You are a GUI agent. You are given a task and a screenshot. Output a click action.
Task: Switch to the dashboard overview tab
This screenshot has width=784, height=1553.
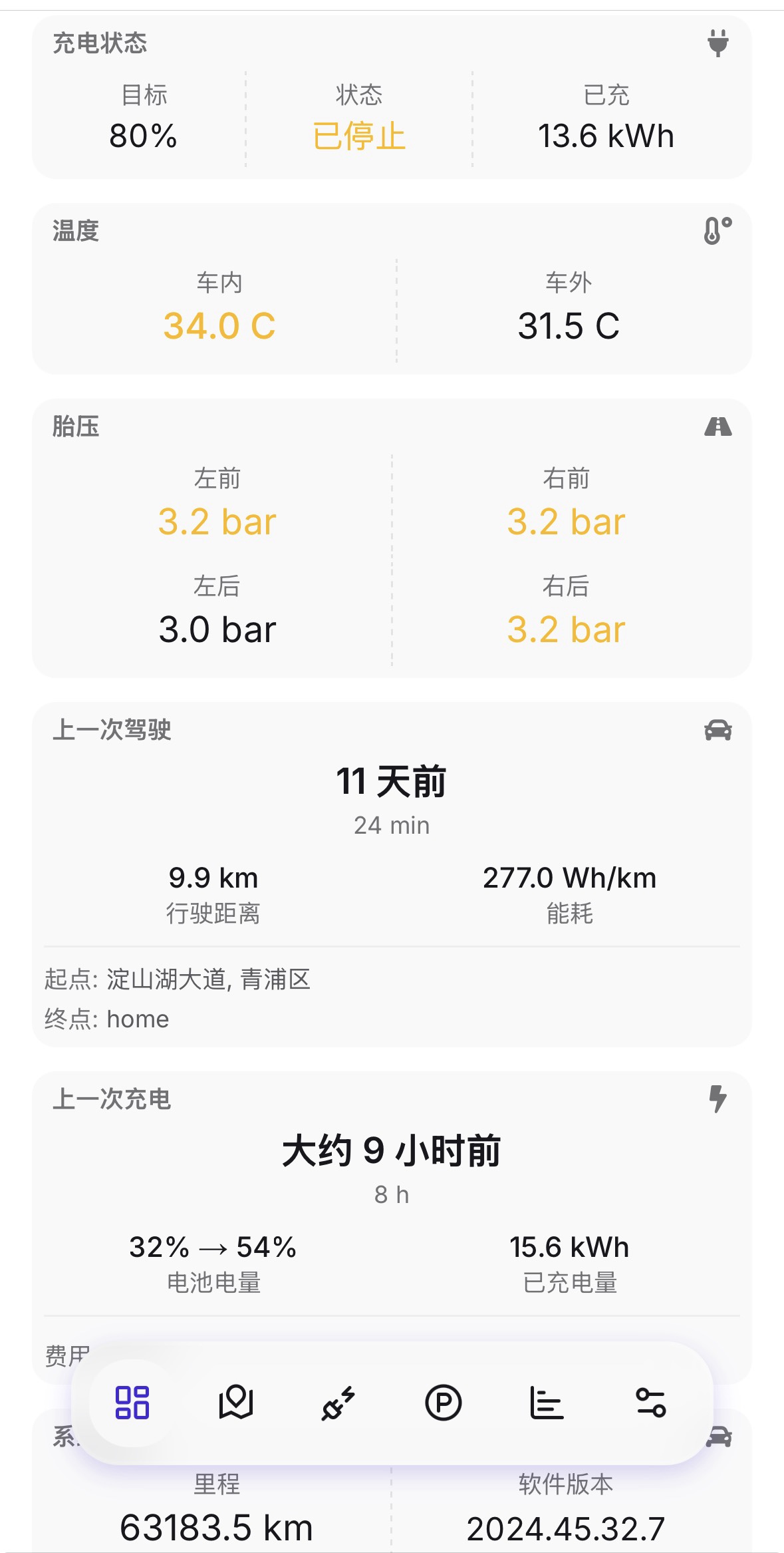[132, 1403]
